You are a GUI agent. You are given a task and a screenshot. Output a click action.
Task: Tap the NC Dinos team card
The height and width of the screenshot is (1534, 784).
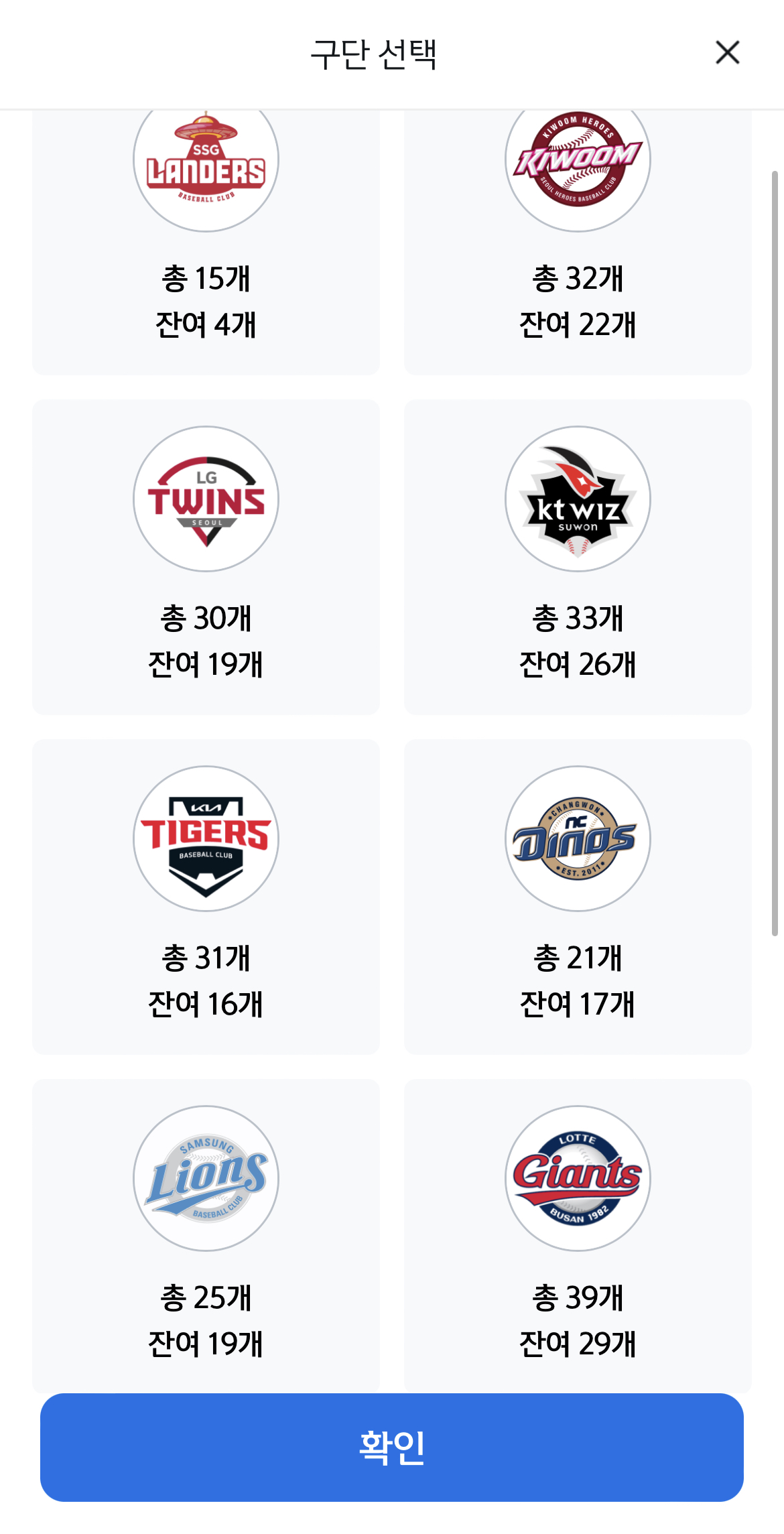pyautogui.click(x=578, y=897)
